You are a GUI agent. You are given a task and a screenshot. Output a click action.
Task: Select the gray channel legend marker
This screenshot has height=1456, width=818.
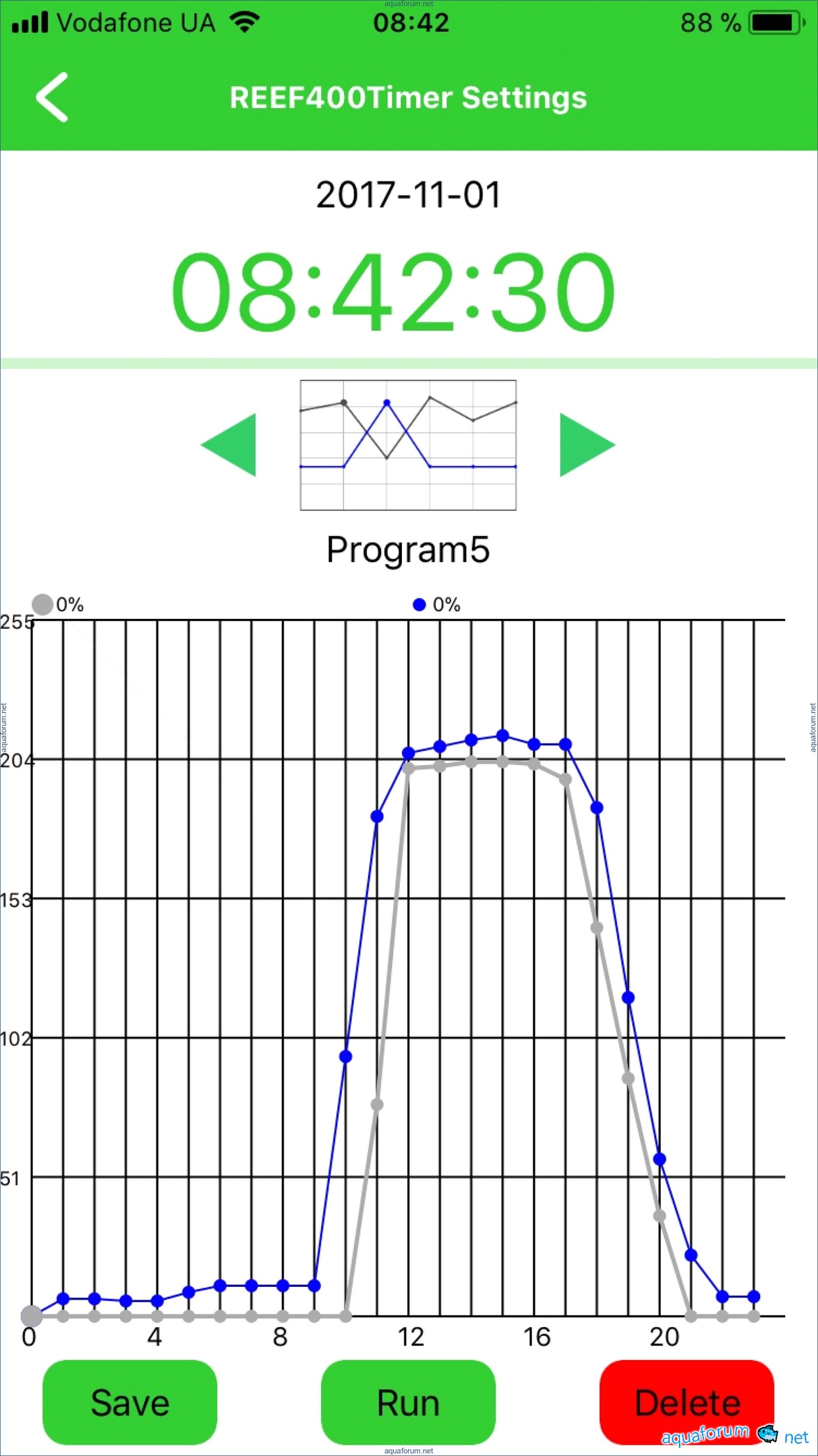coord(42,605)
